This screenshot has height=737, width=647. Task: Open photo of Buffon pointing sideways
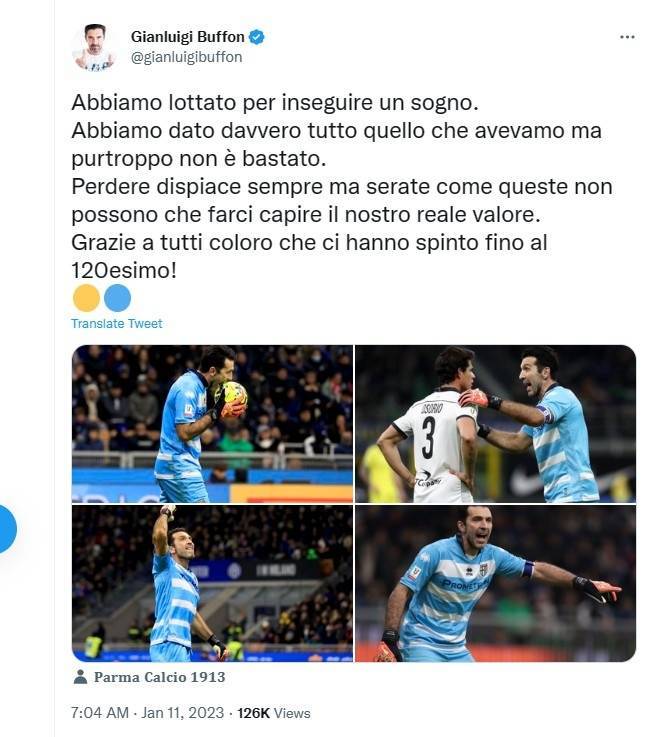(x=495, y=583)
